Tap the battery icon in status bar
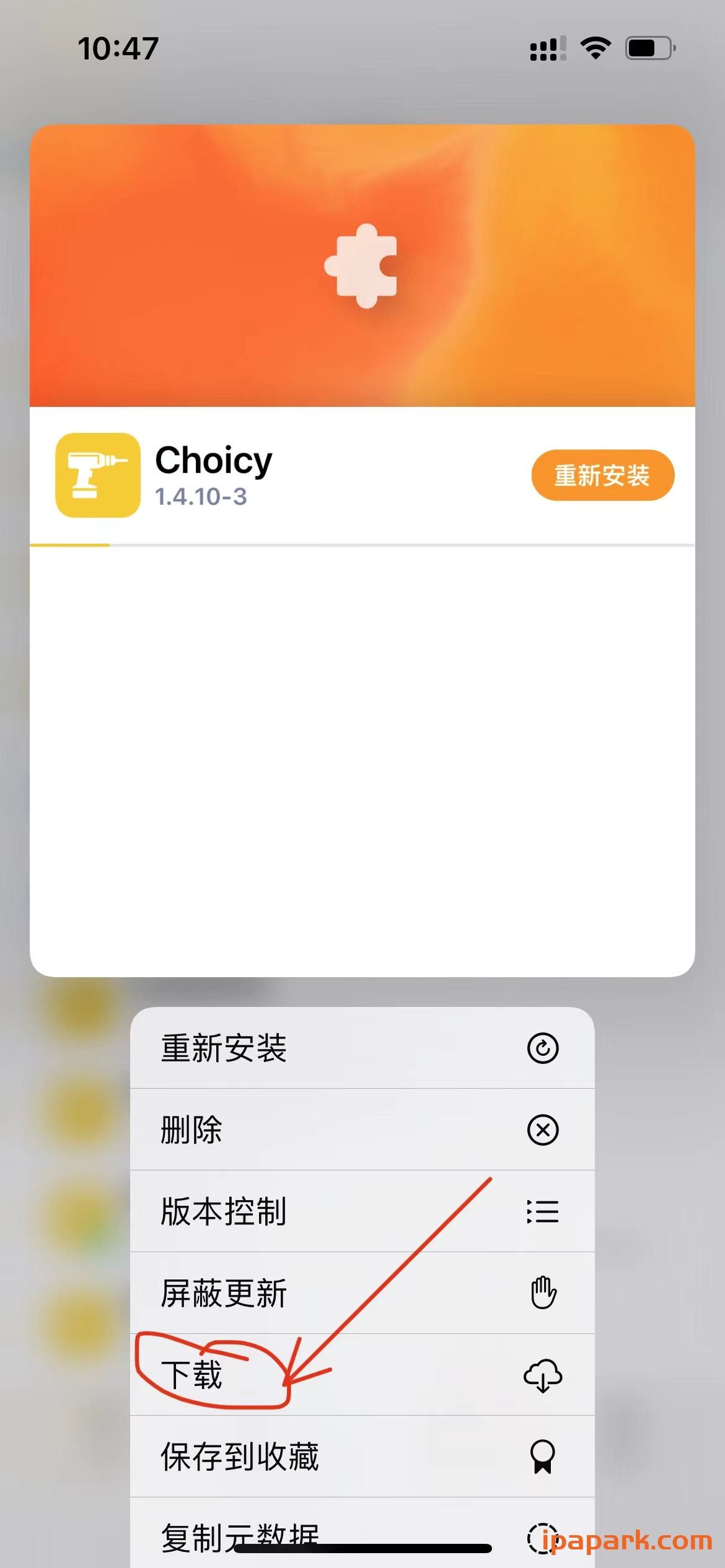The height and width of the screenshot is (1568, 725). point(650,48)
